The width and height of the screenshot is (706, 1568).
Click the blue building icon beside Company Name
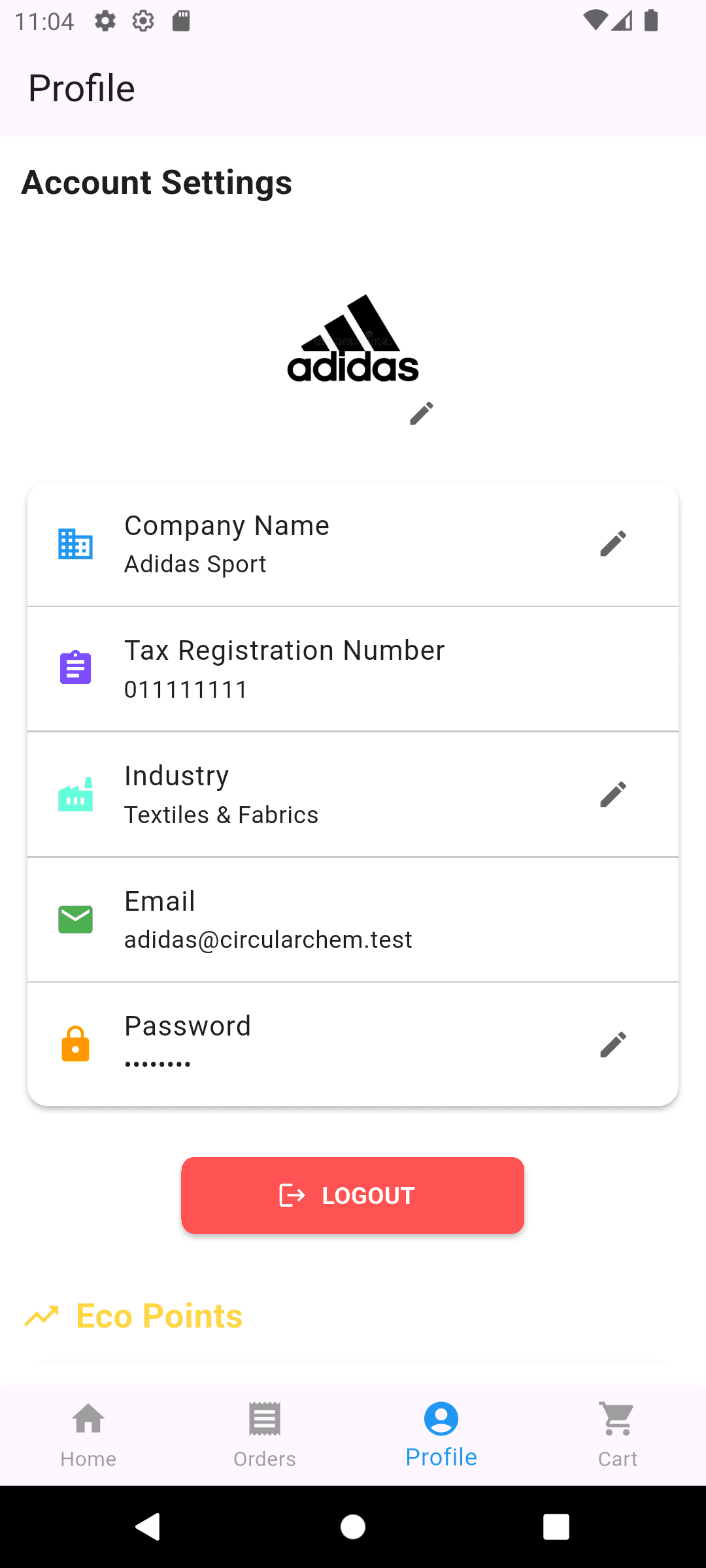[75, 543]
